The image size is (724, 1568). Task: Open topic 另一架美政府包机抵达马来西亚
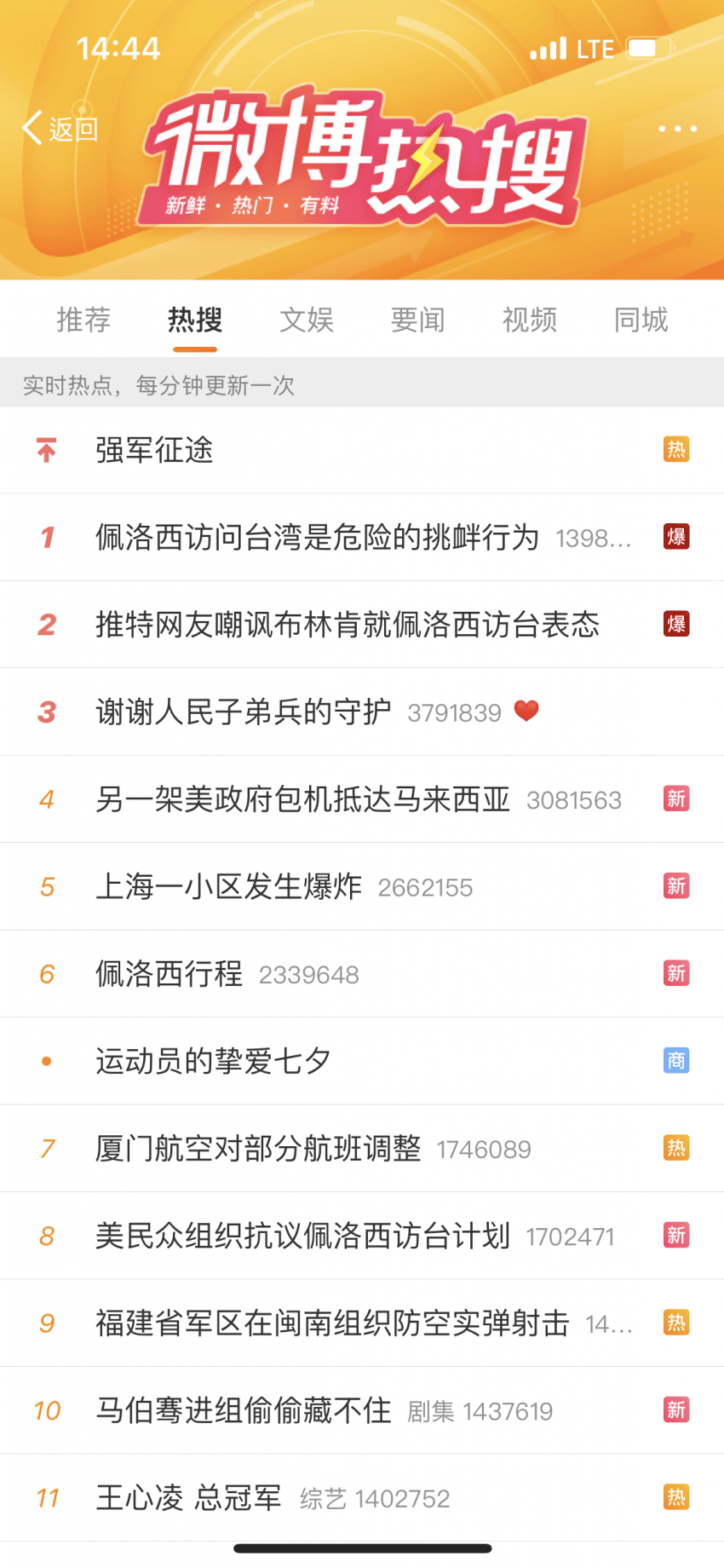coord(302,799)
